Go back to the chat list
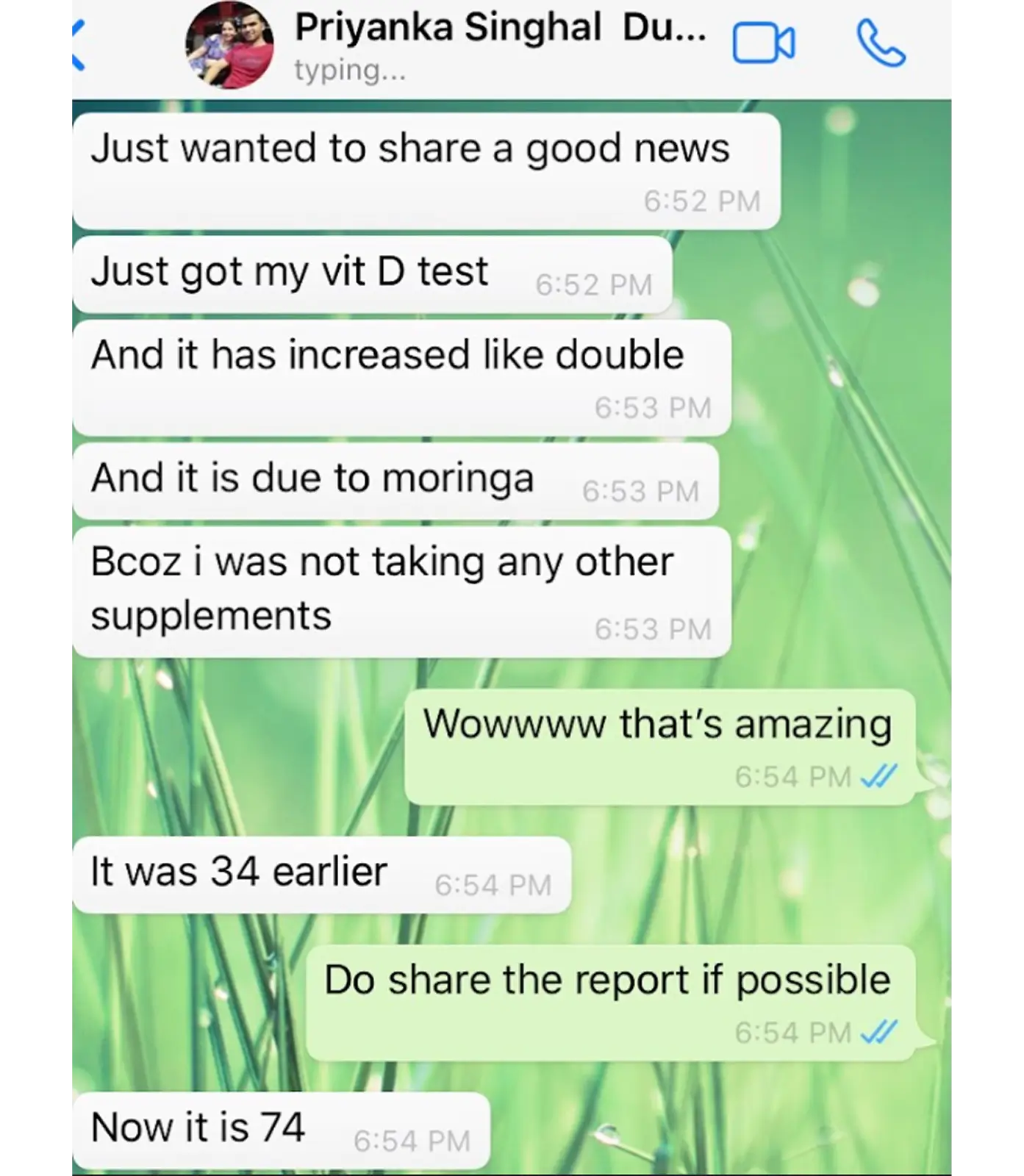 [79, 46]
